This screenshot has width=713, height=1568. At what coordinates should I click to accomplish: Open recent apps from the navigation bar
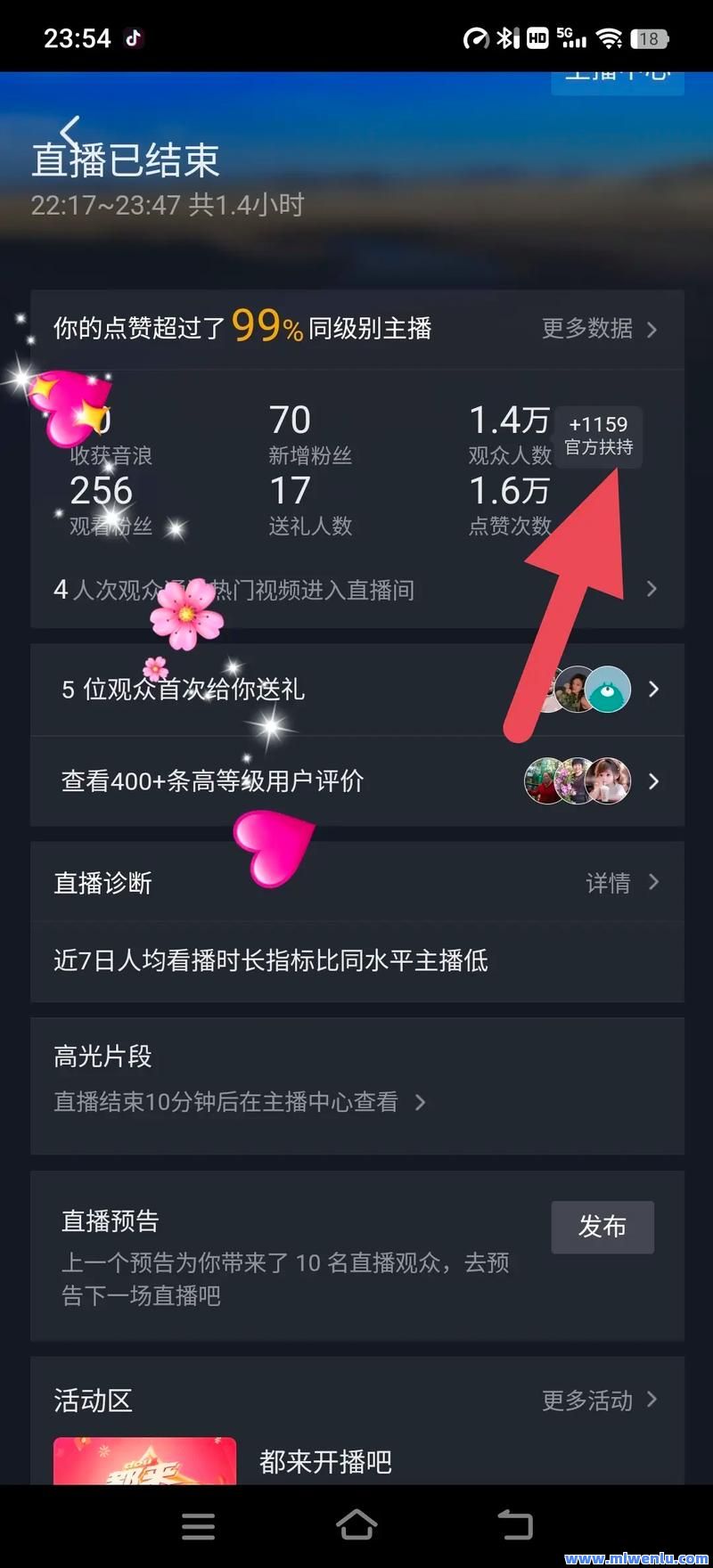pyautogui.click(x=198, y=1526)
